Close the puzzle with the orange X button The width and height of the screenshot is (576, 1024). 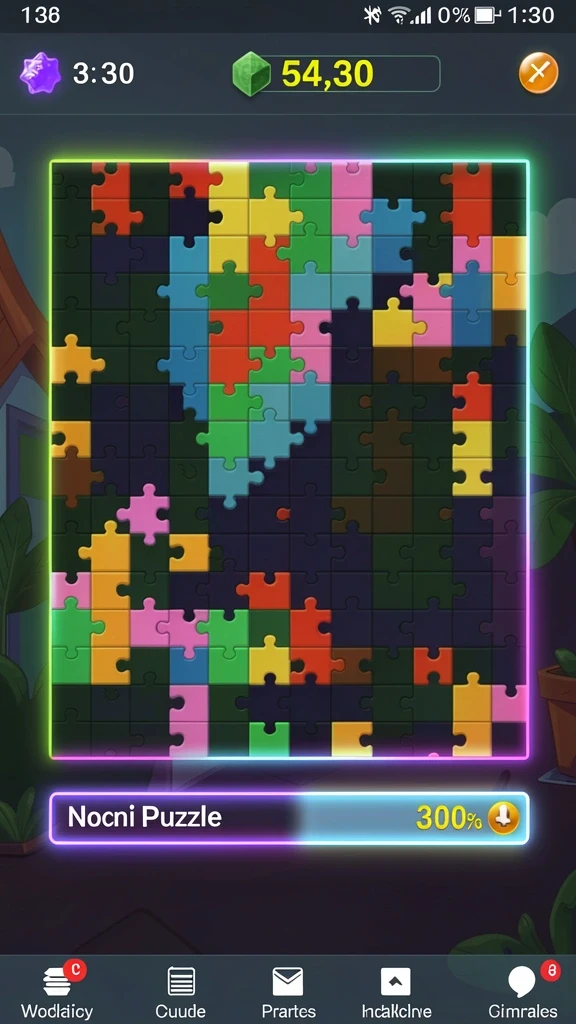tap(539, 73)
